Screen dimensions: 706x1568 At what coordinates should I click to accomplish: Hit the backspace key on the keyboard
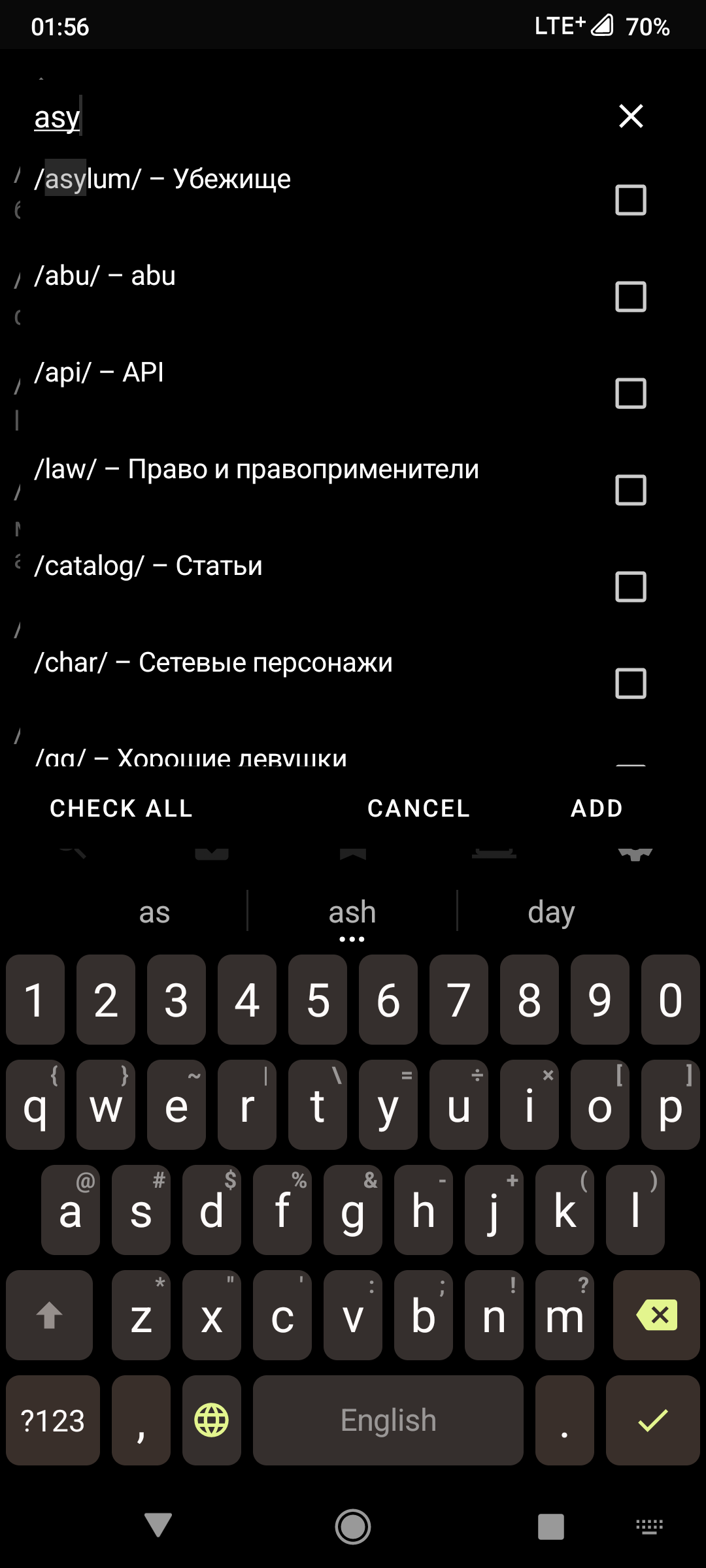pyautogui.click(x=656, y=1315)
